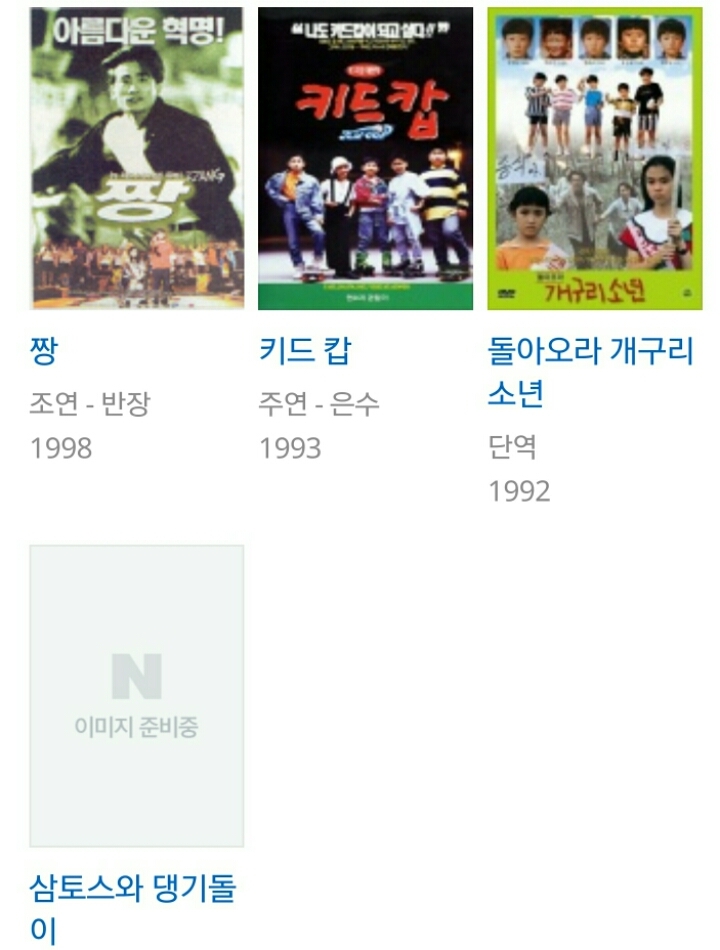Open the 짱 movie poster
The width and height of the screenshot is (720, 950).
(x=137, y=160)
